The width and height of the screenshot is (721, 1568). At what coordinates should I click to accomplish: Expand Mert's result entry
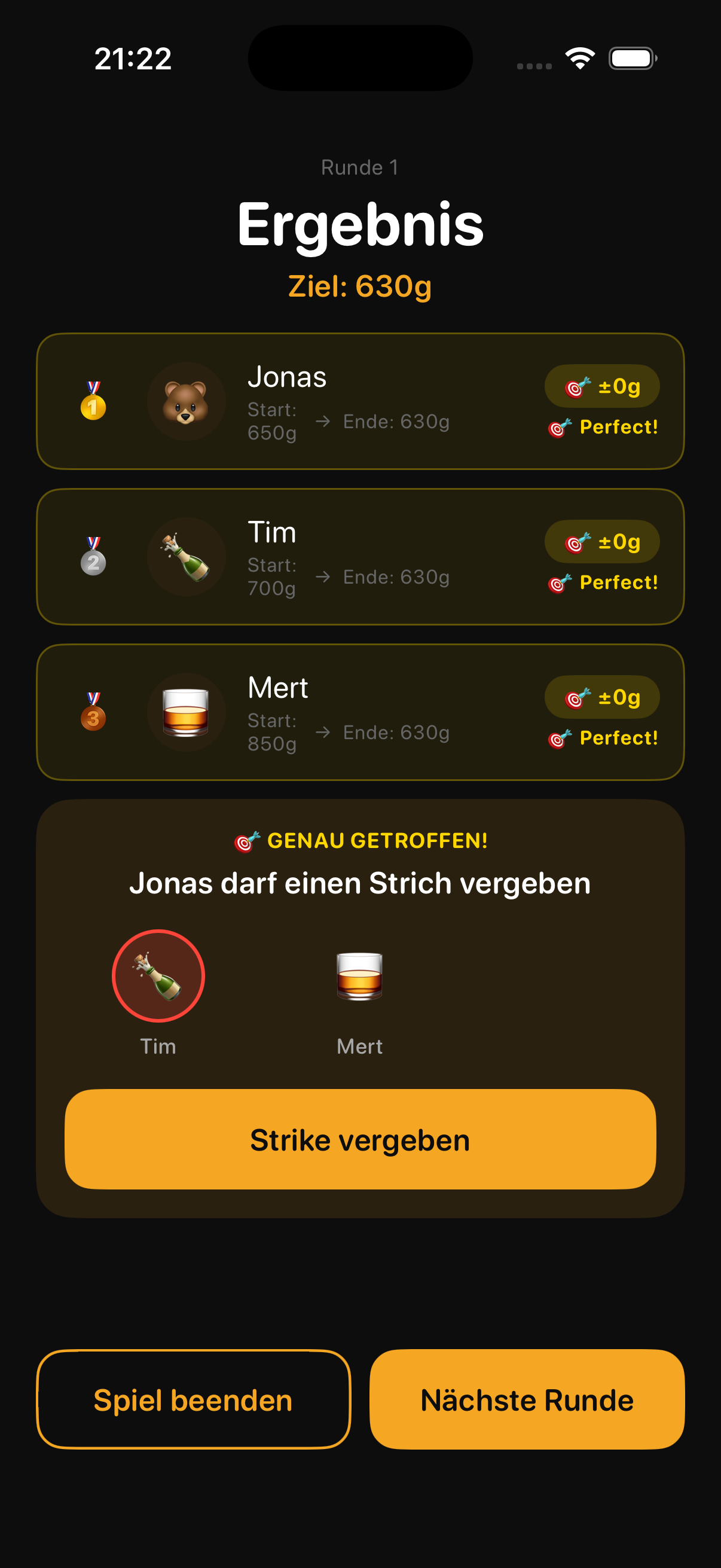[360, 712]
